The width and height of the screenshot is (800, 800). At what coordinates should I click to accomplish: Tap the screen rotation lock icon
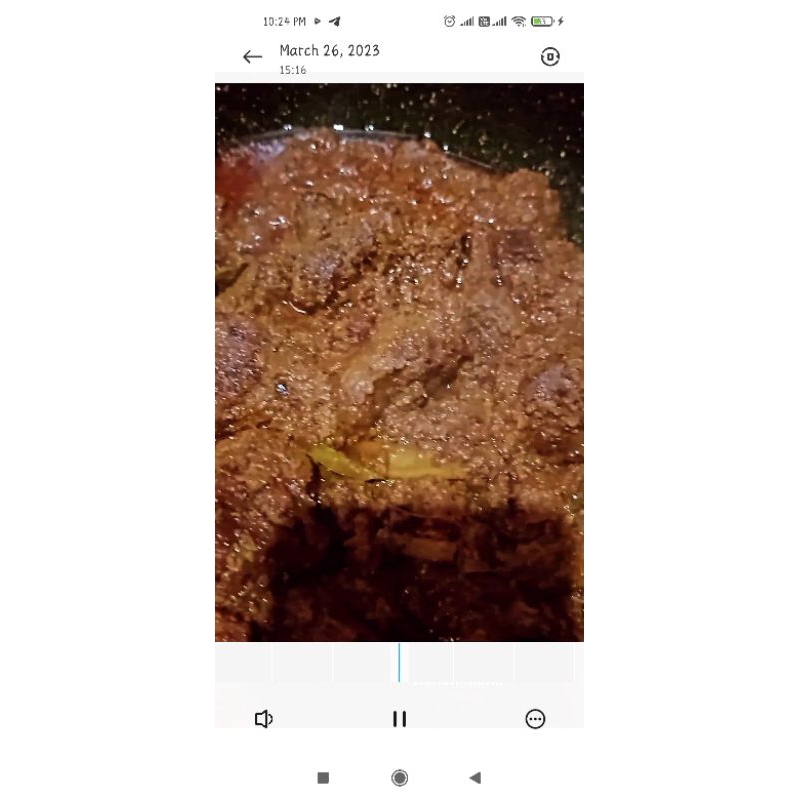(550, 57)
